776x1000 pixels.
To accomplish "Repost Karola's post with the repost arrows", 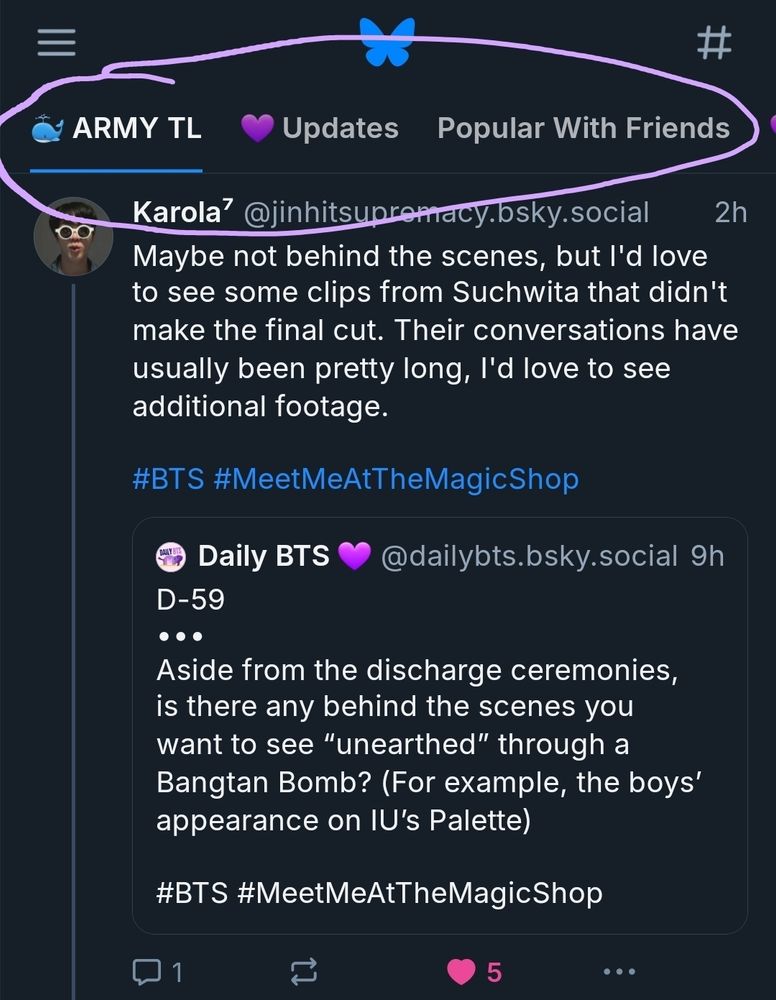I will 302,969.
